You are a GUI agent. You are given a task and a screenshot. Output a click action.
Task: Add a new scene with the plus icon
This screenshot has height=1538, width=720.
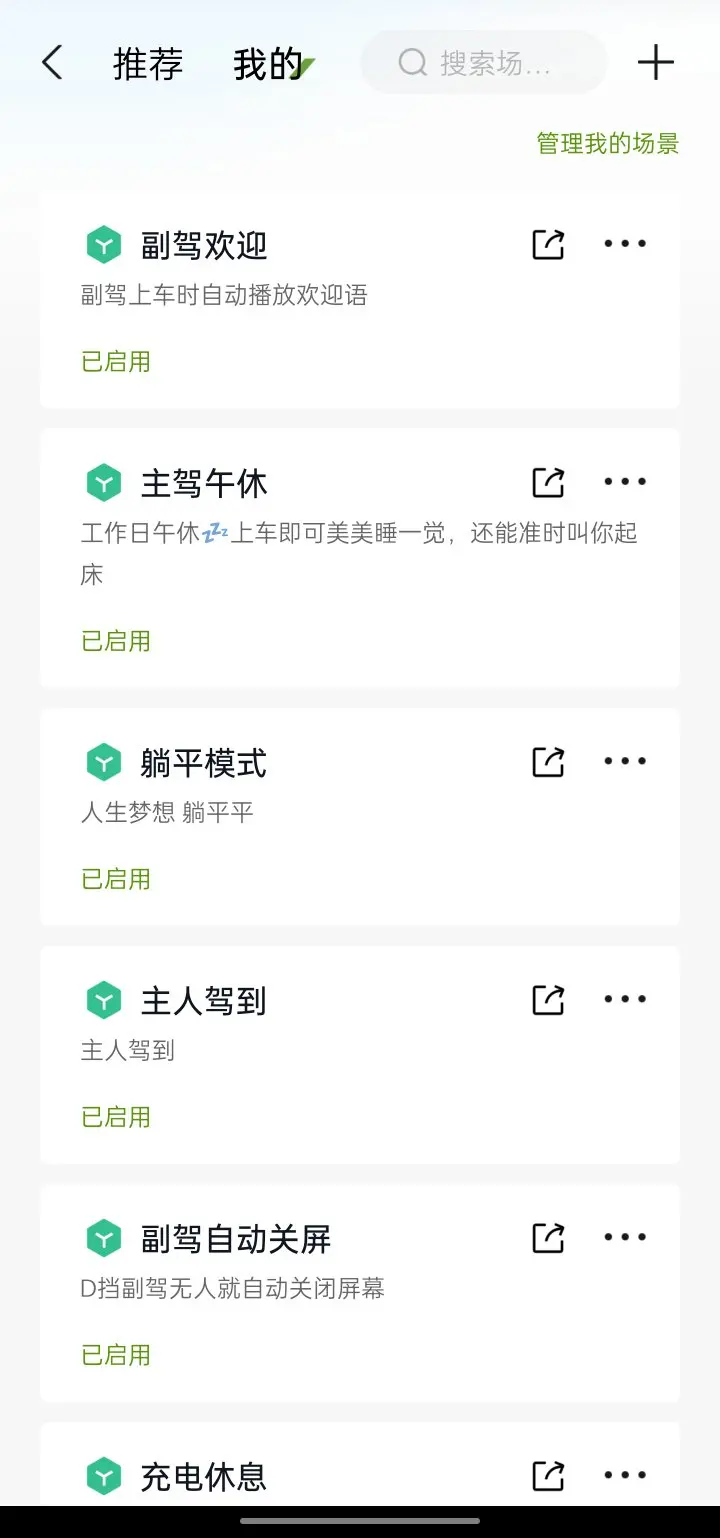click(656, 63)
